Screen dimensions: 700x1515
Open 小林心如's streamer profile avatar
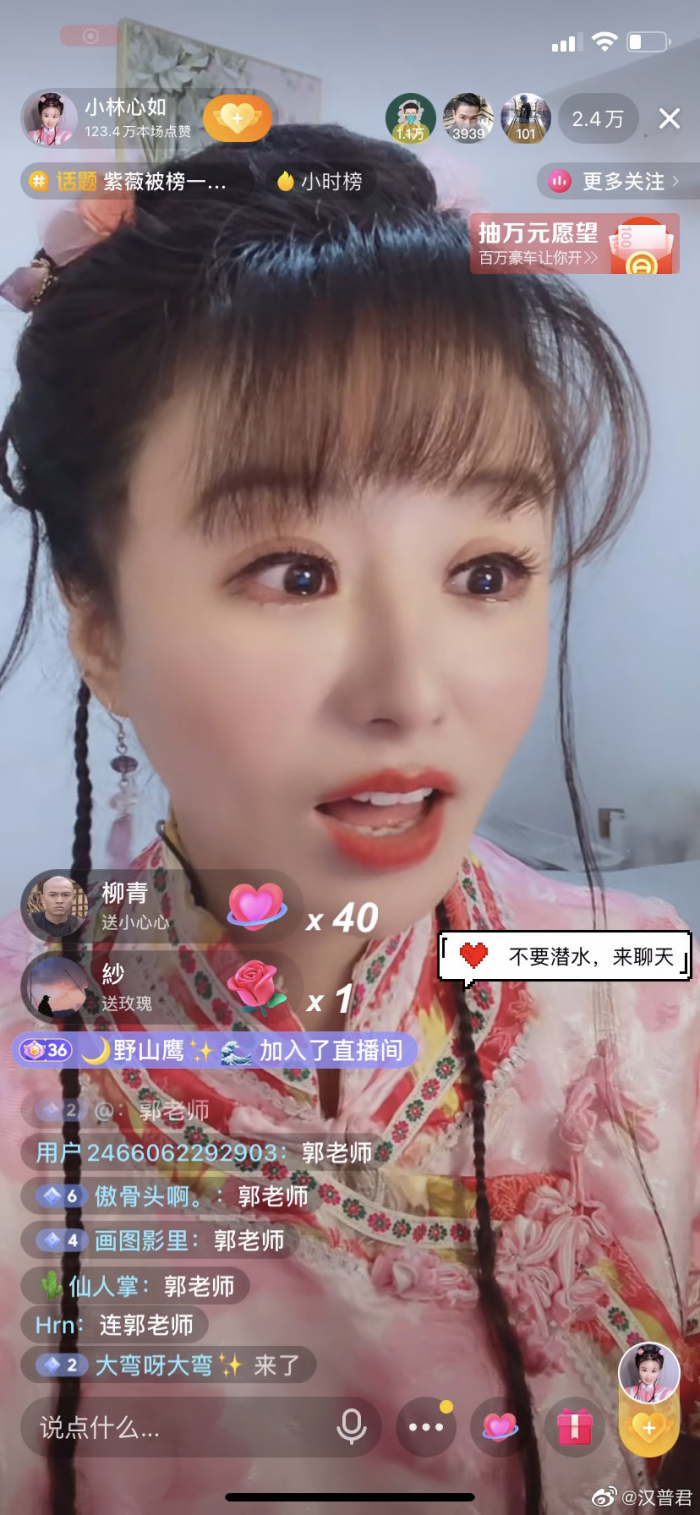pos(51,119)
